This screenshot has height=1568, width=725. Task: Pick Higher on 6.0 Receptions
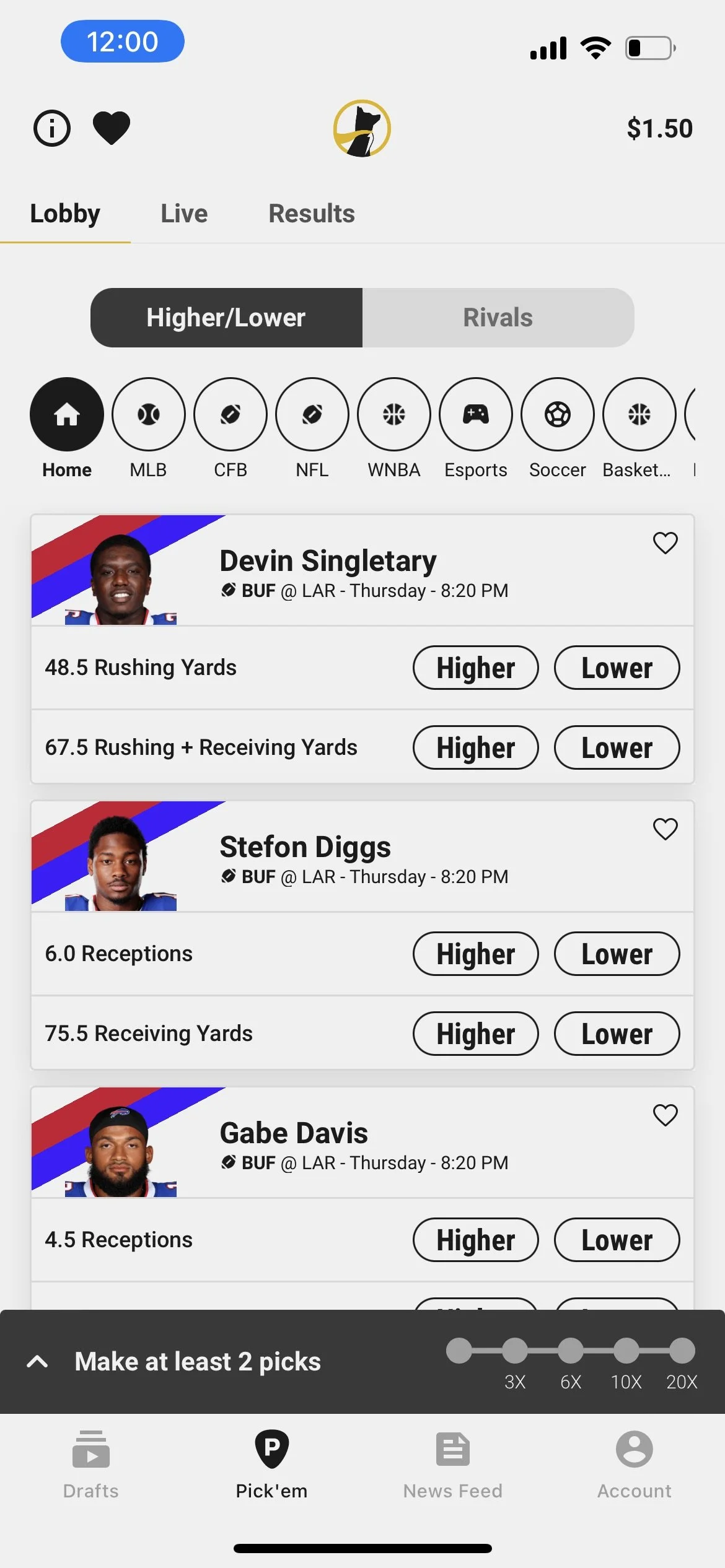pyautogui.click(x=475, y=954)
